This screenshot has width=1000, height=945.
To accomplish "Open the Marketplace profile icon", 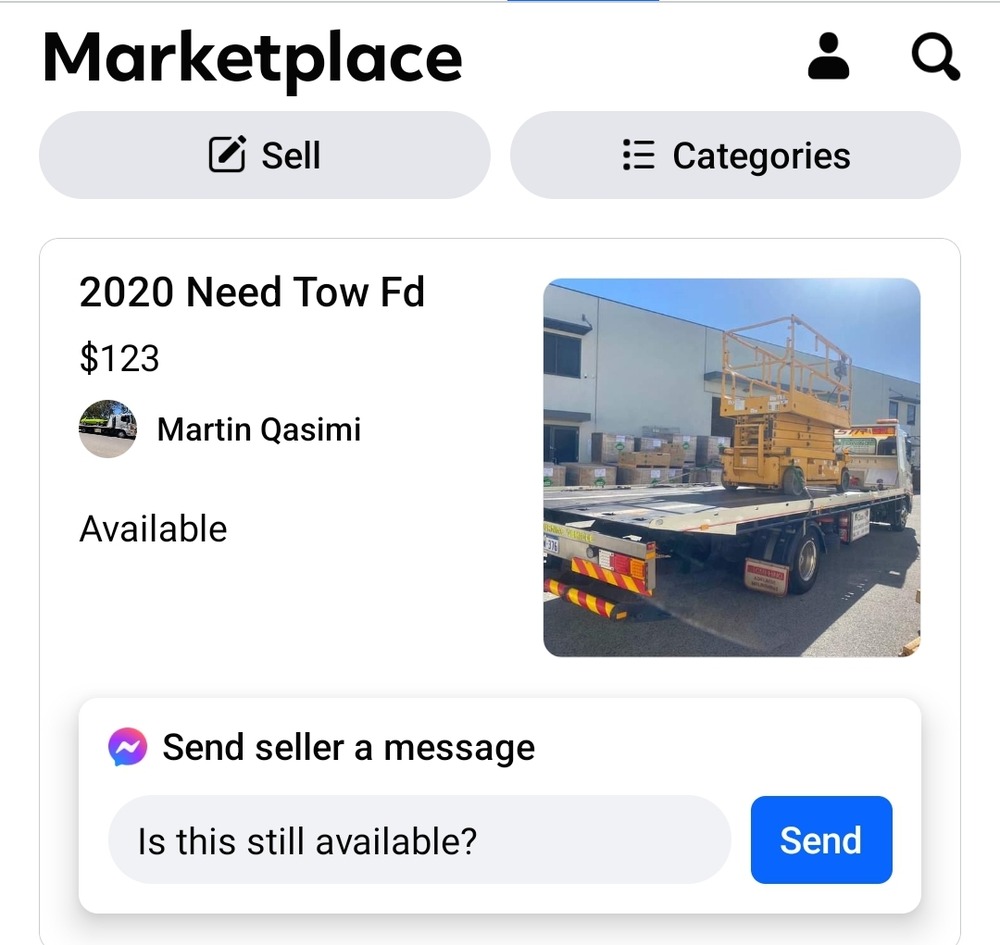I will tap(828, 57).
